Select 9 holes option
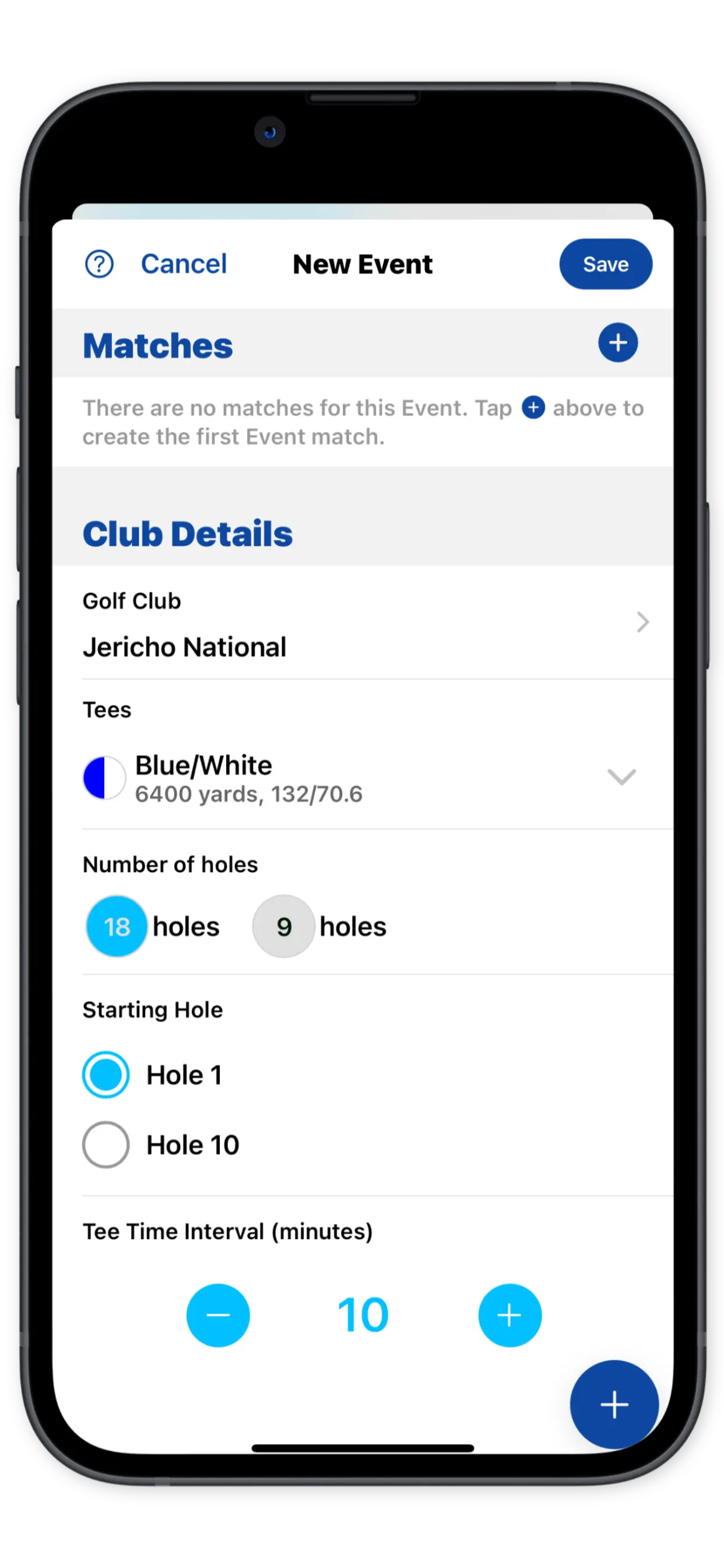 point(283,926)
